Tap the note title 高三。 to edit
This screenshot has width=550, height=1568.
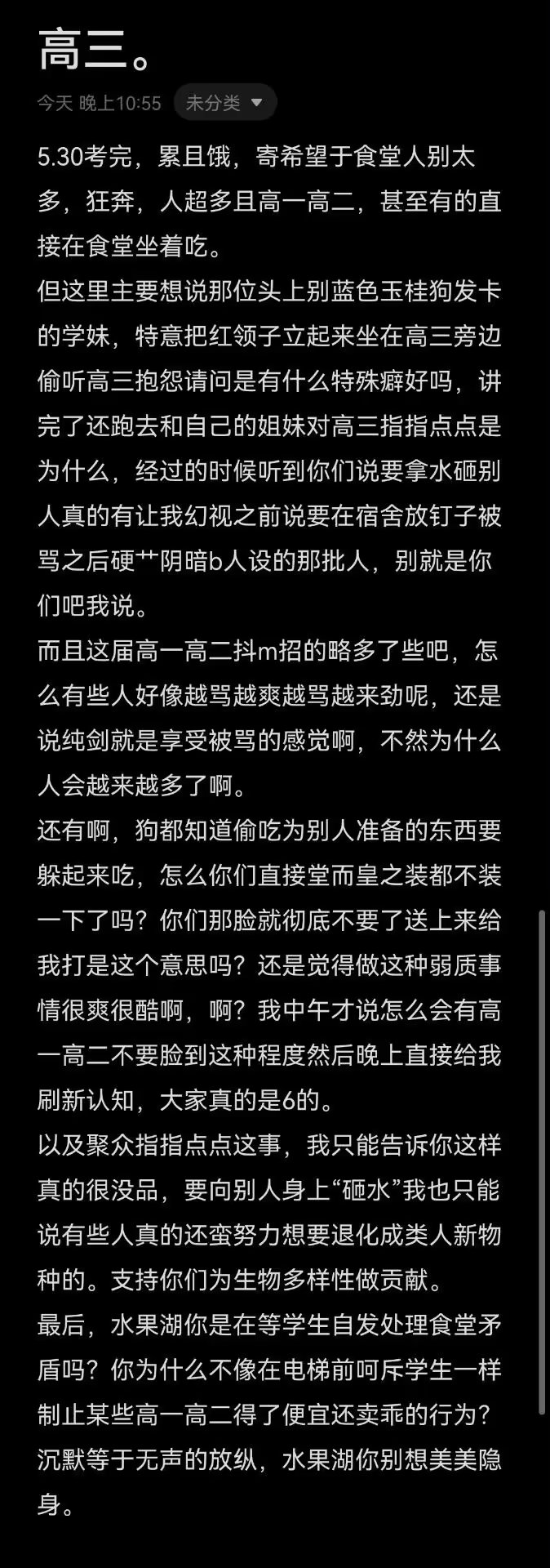click(x=95, y=49)
